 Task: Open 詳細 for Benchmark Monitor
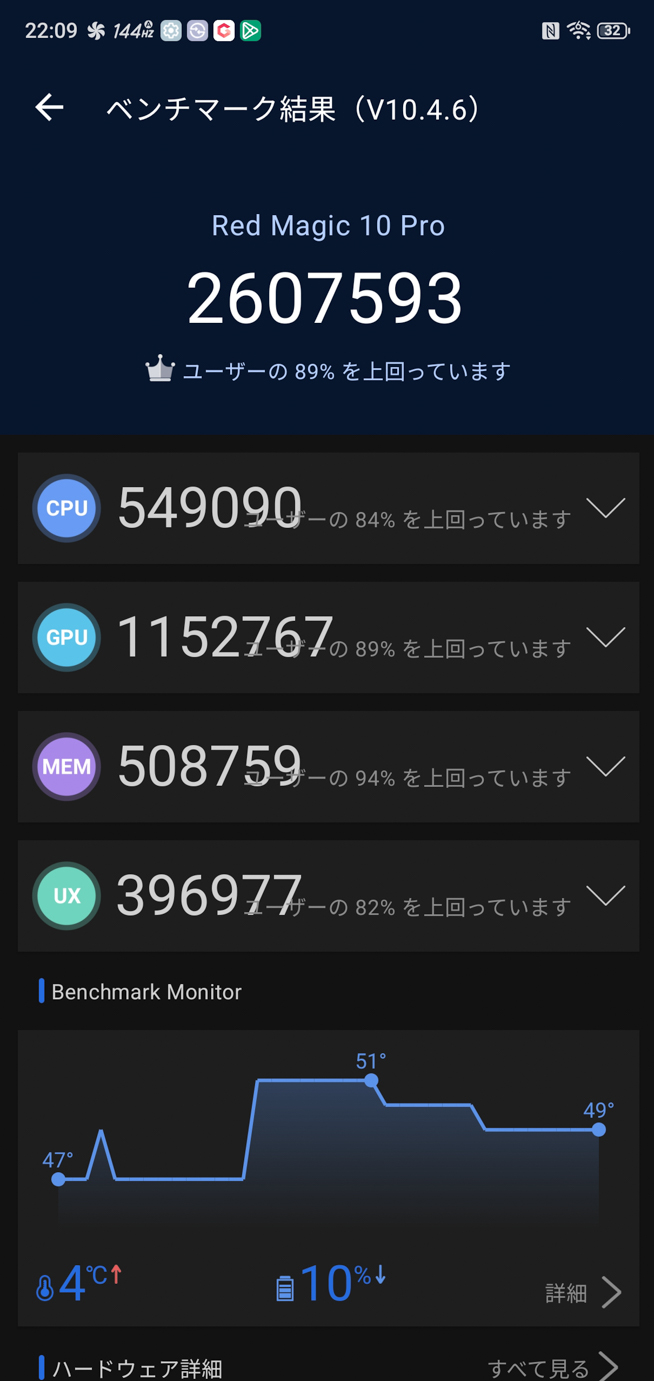click(x=583, y=1293)
